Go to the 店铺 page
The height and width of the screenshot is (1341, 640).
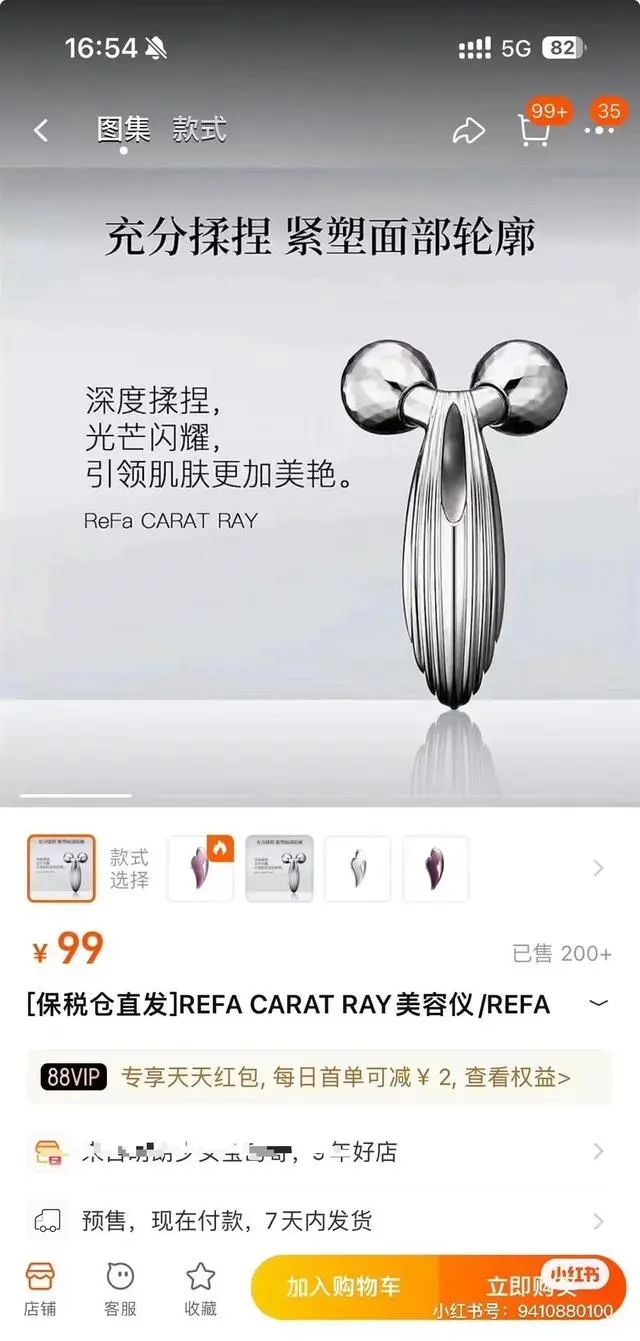click(x=40, y=1287)
